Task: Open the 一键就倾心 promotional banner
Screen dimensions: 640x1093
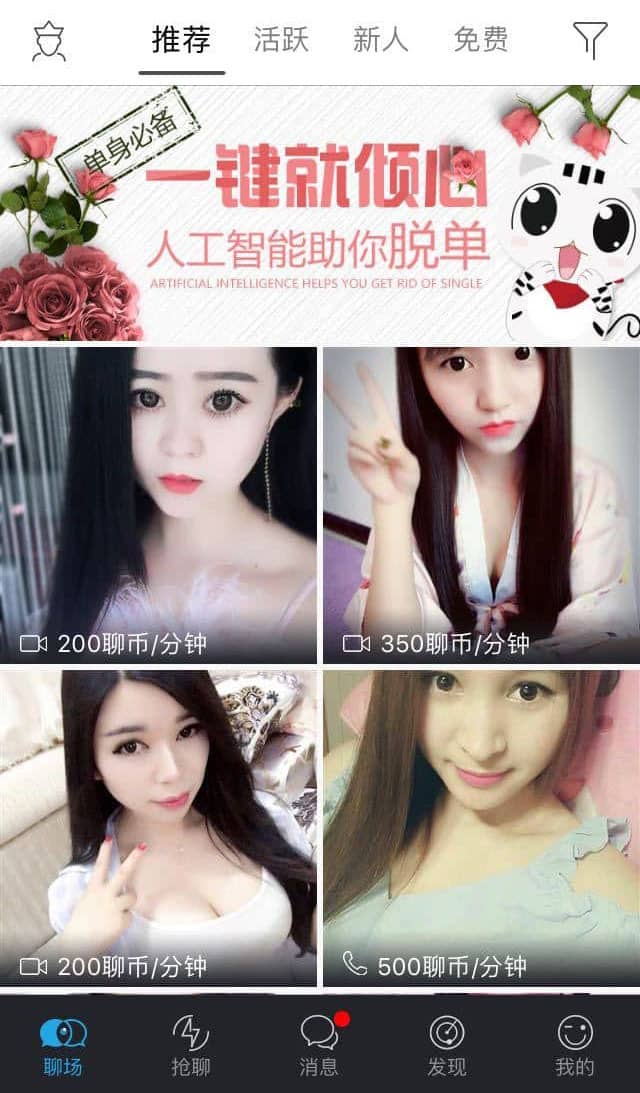Action: (320, 213)
